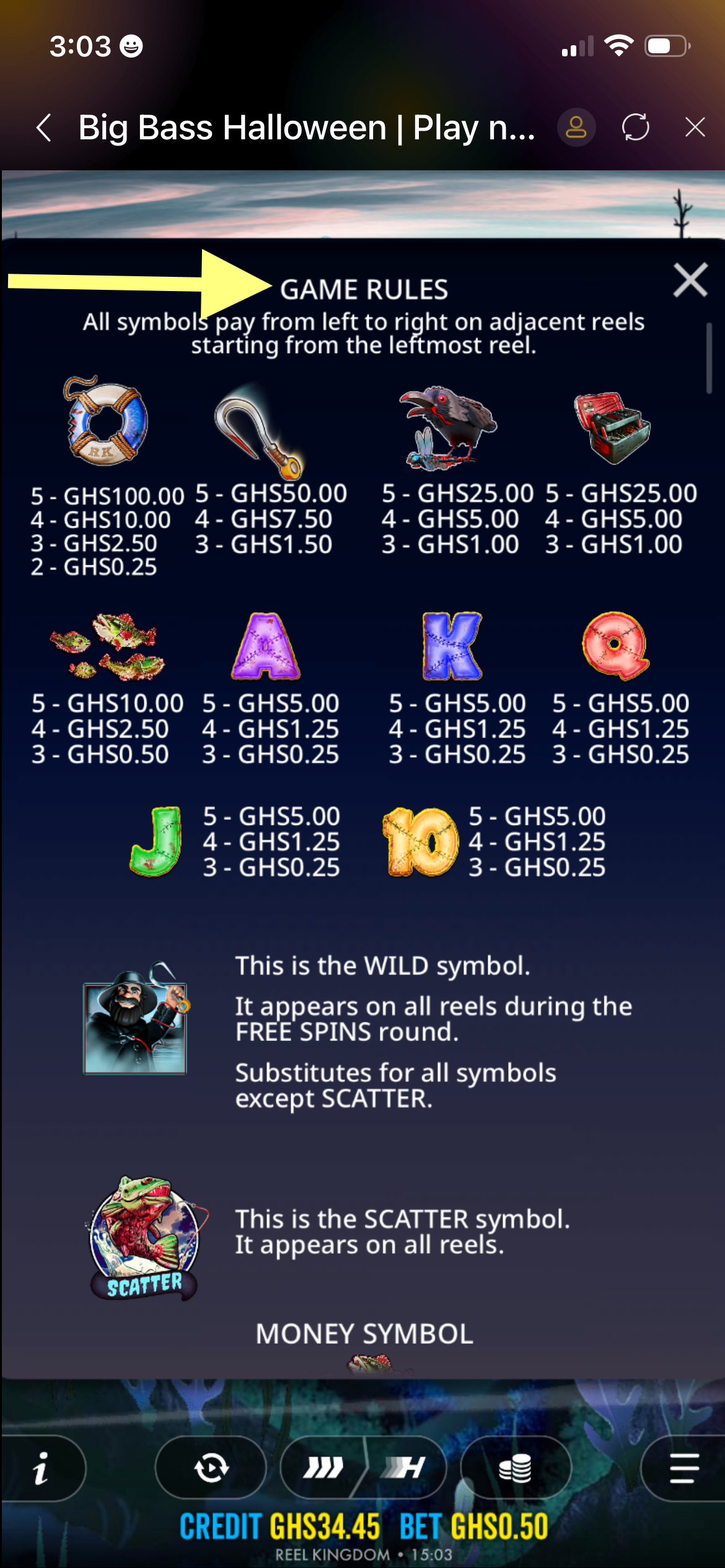This screenshot has height=1568, width=725.
Task: Dismiss the Game Rules panel
Action: 690,280
